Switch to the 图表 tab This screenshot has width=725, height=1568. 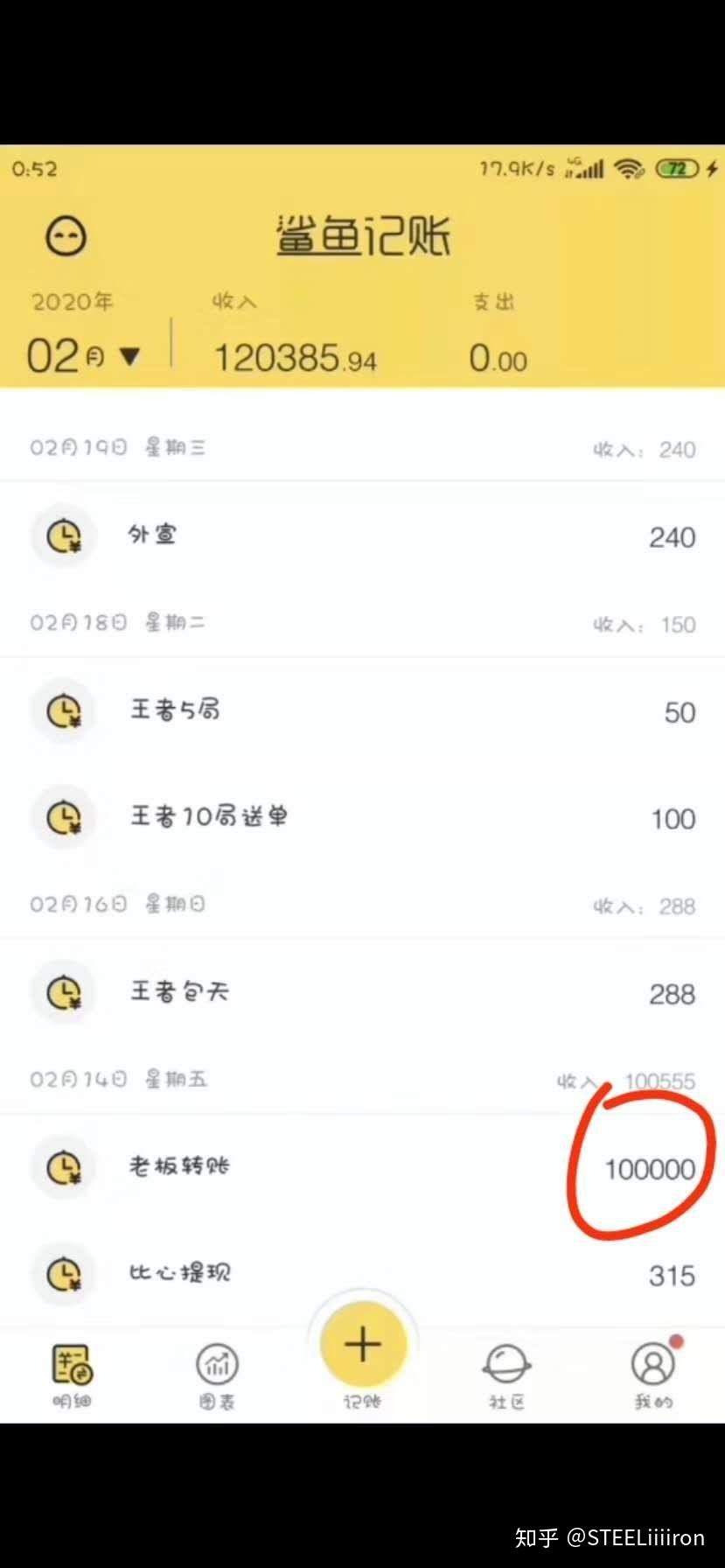point(217,1375)
